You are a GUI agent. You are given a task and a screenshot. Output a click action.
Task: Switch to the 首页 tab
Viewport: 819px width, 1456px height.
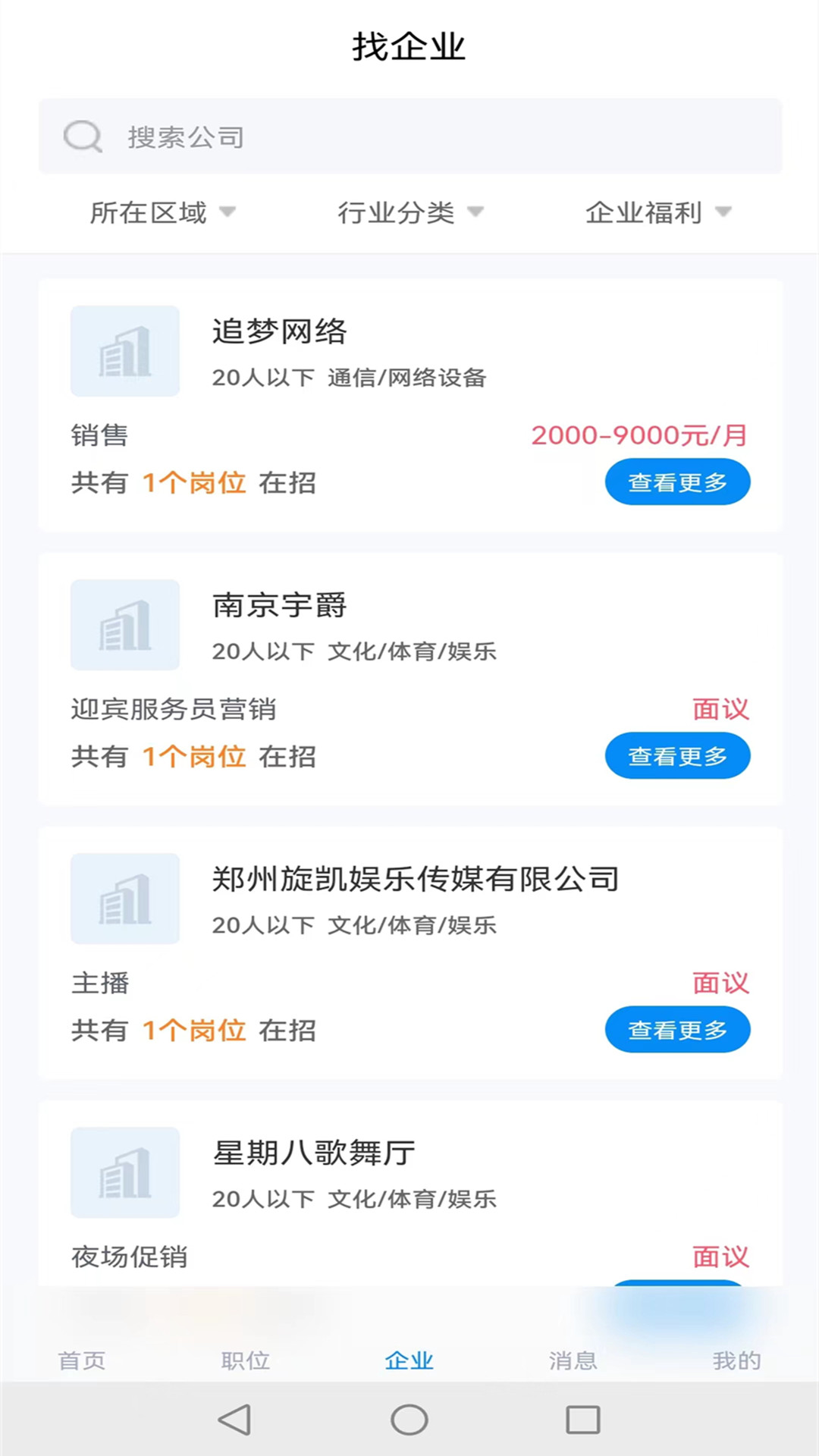82,1360
